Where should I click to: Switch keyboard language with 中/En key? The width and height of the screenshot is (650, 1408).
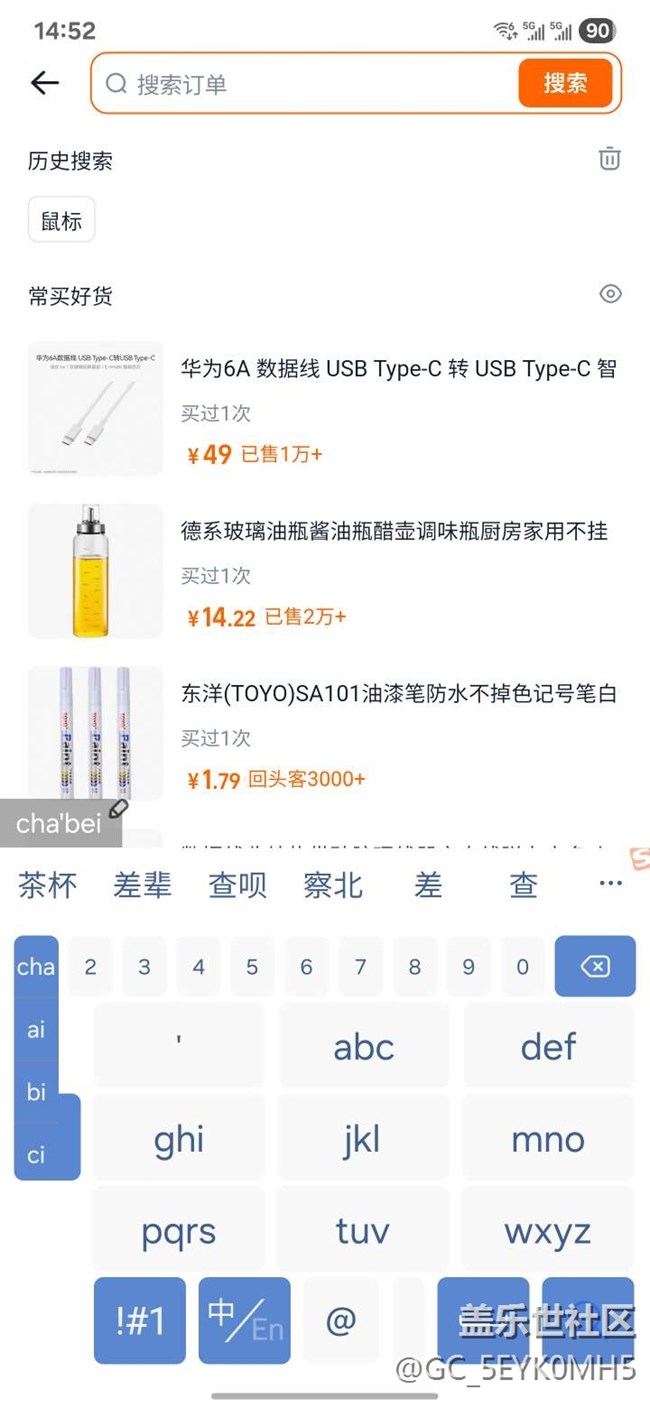point(244,1320)
